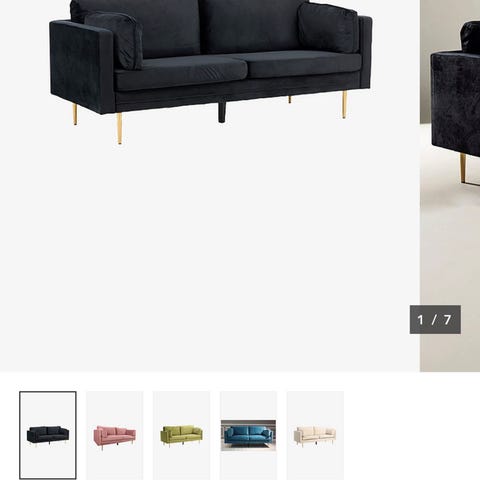The image size is (480, 480).
Task: Select the pink sofa colour variant
Action: [115, 435]
